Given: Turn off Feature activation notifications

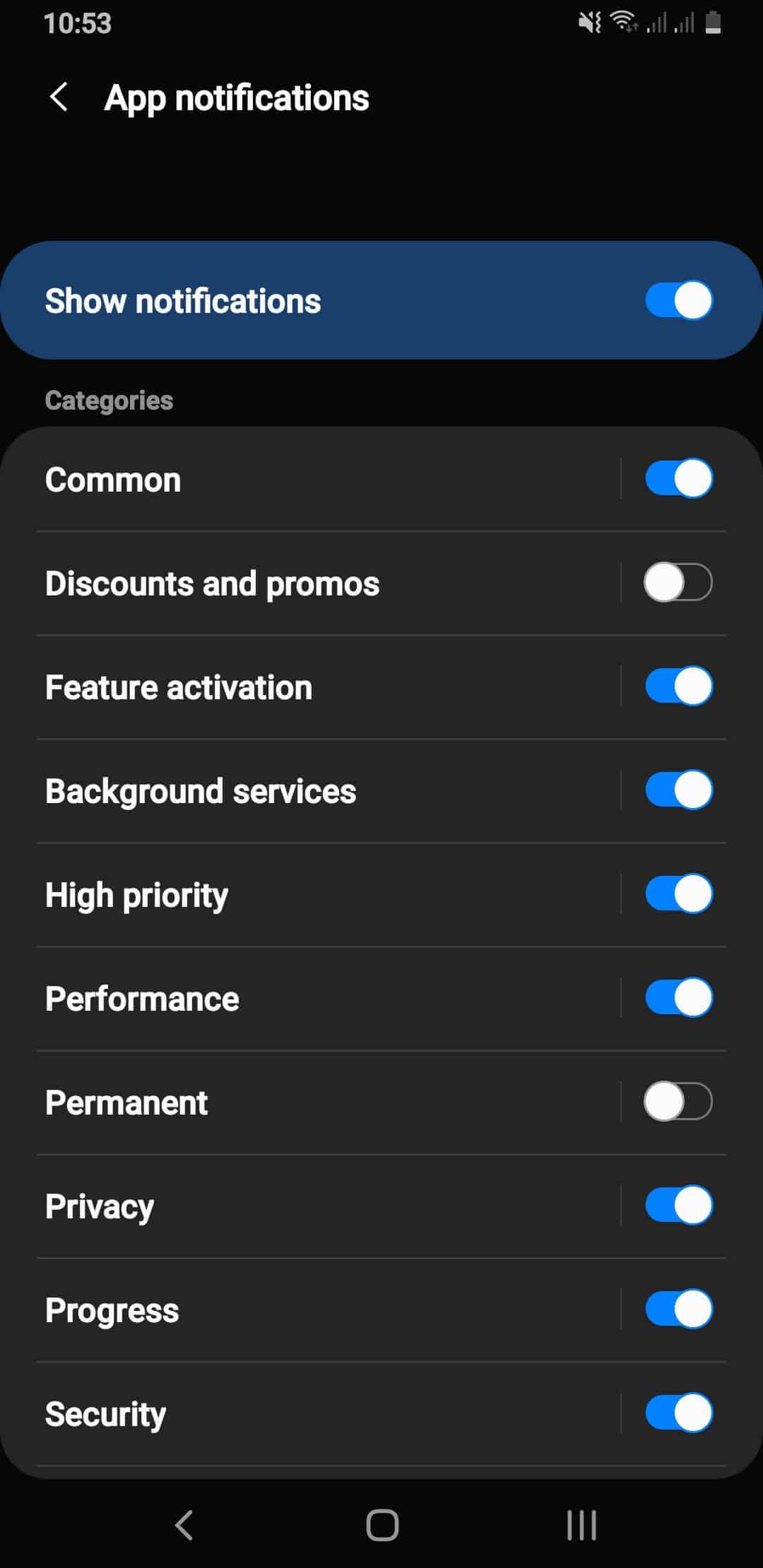Looking at the screenshot, I should [677, 685].
